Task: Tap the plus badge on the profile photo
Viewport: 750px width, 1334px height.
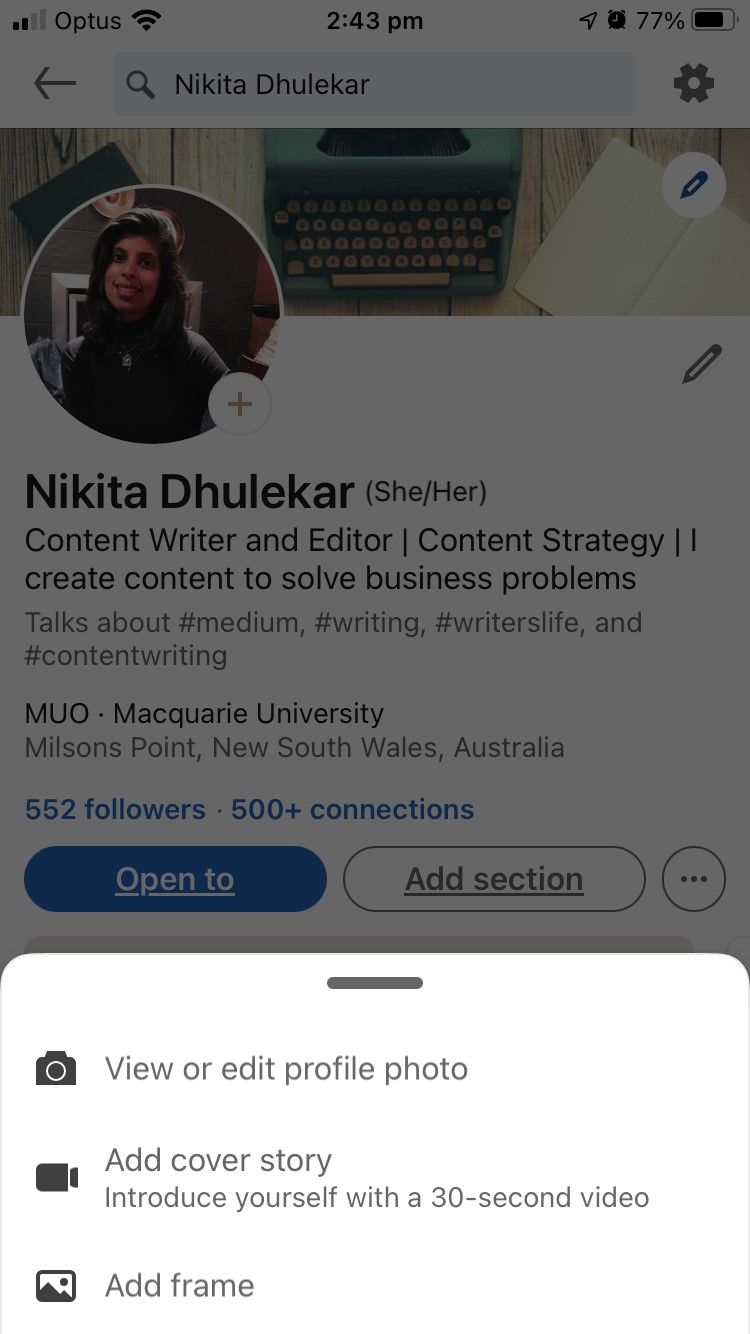Action: point(240,404)
